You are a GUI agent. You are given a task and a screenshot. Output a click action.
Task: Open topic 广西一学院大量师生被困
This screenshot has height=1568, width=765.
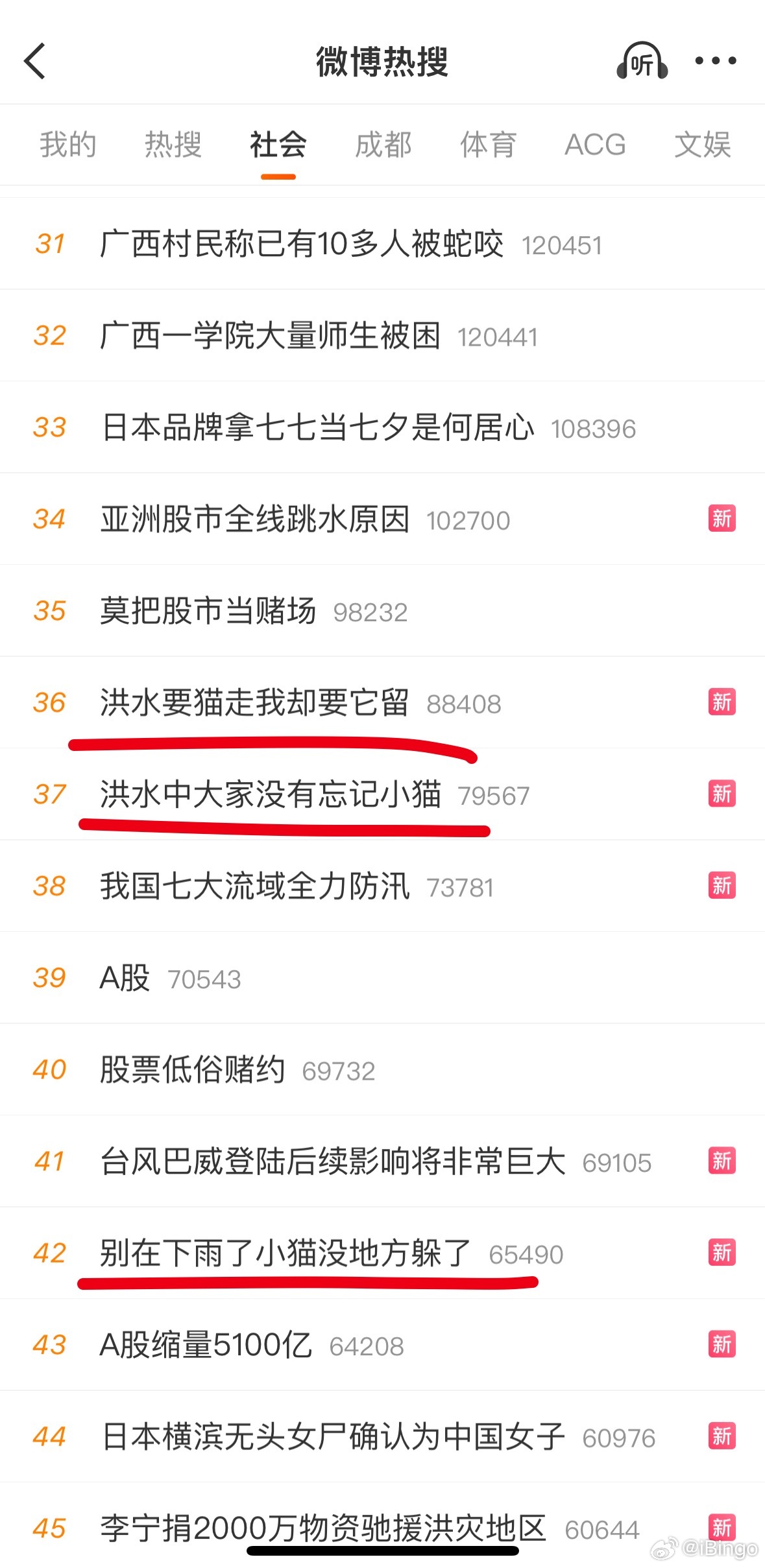(x=382, y=335)
